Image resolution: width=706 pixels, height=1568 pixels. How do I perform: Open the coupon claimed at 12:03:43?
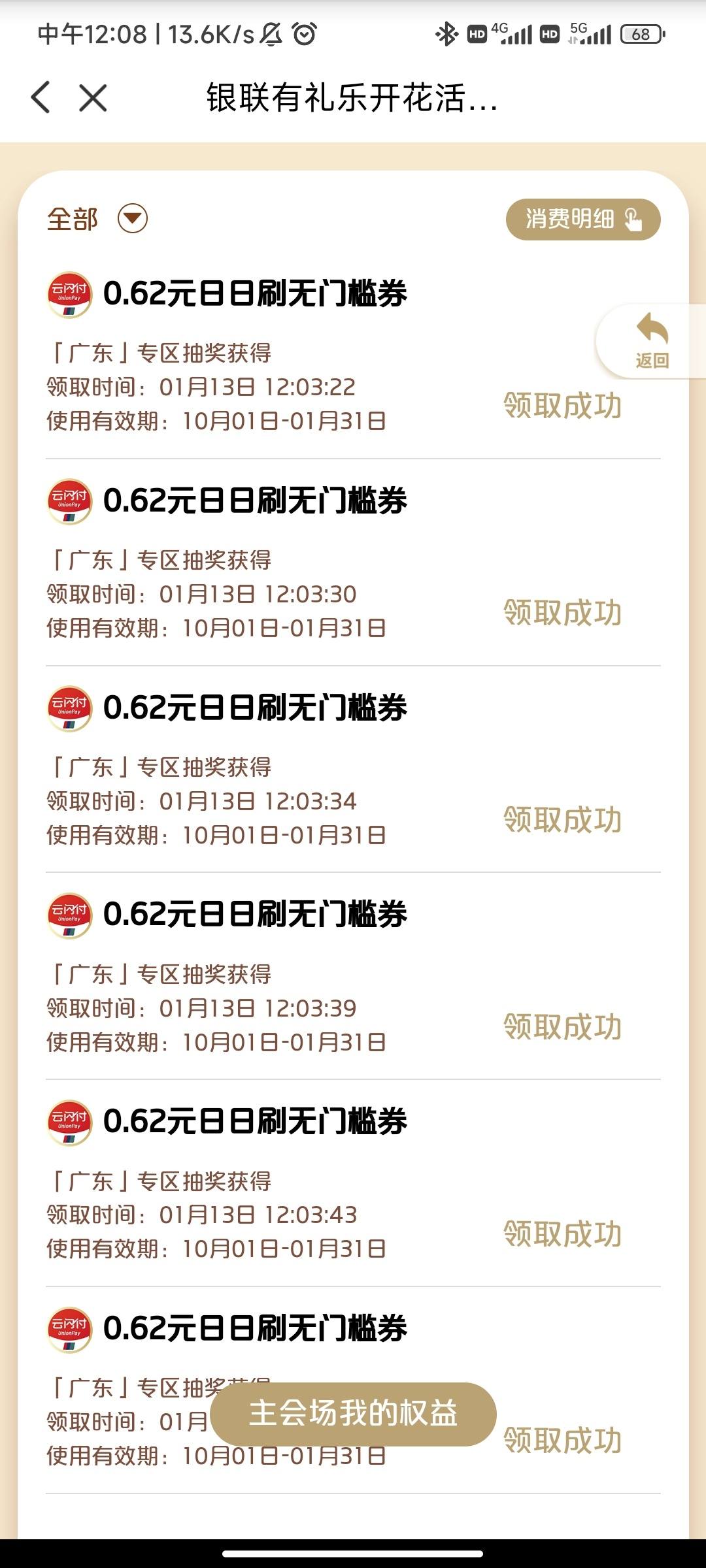tap(353, 1184)
